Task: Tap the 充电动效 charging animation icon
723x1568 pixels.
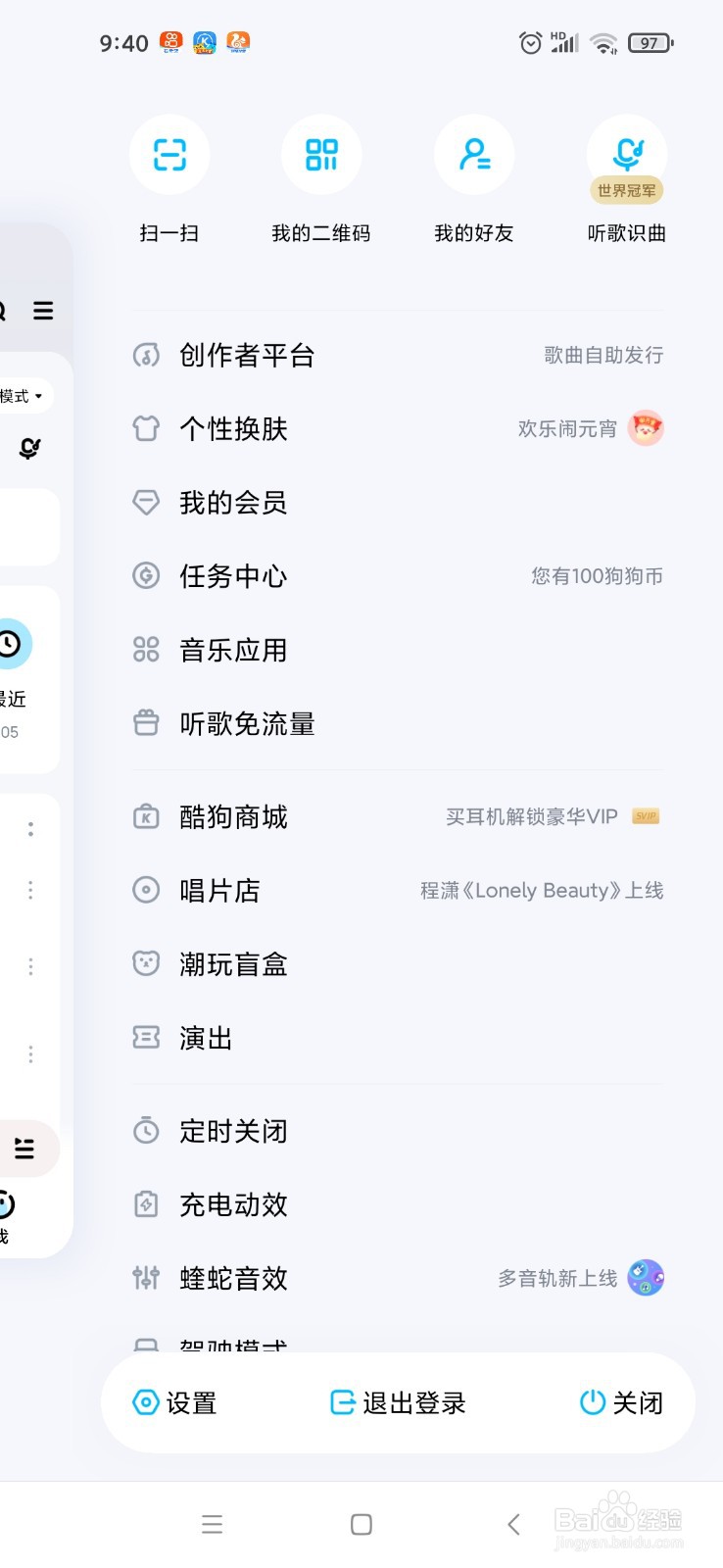Action: (145, 1204)
